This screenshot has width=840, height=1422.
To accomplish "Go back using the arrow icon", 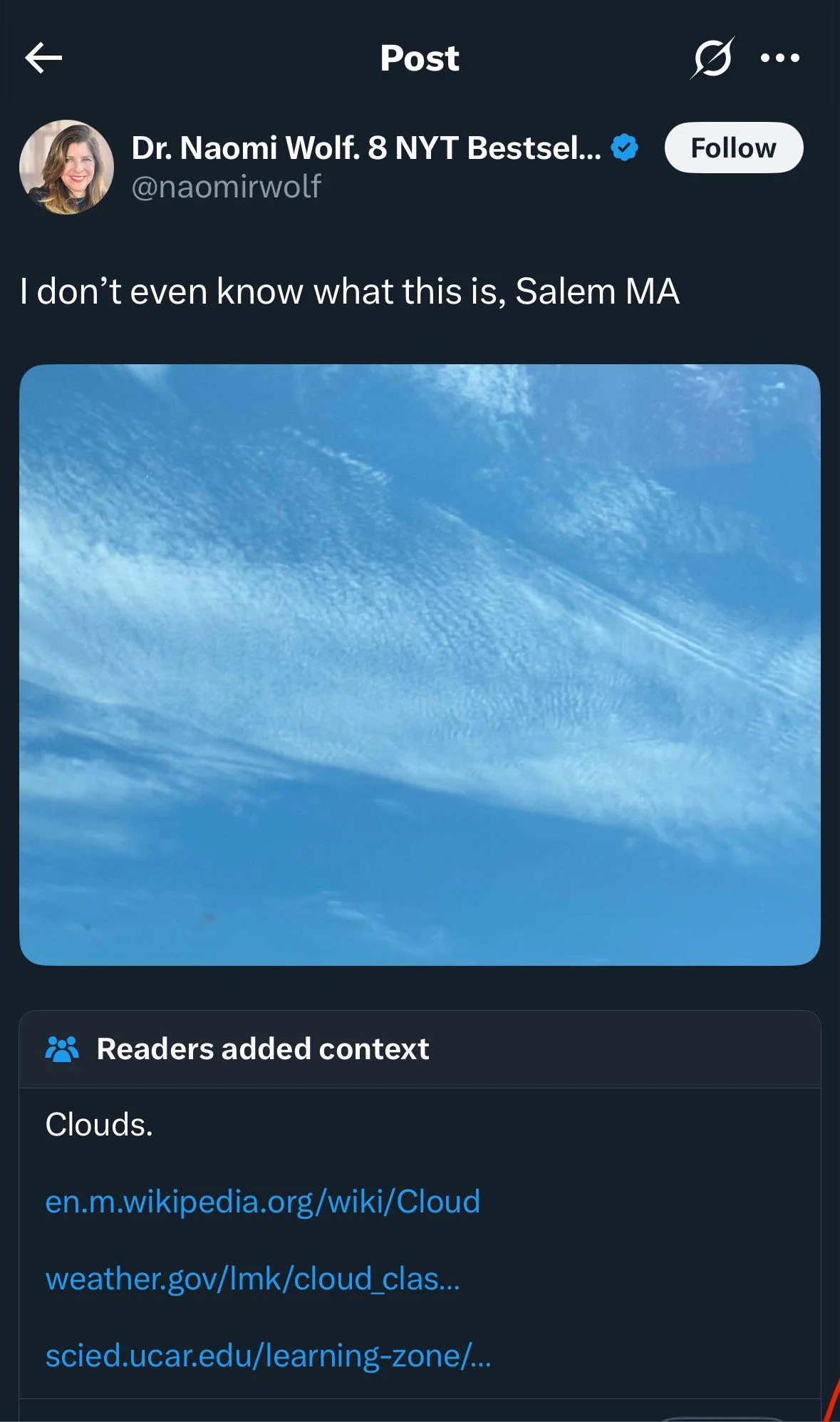I will (43, 58).
